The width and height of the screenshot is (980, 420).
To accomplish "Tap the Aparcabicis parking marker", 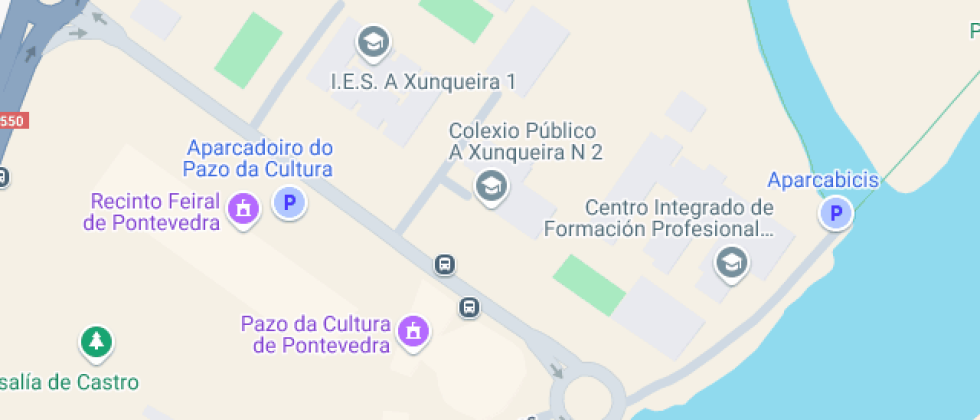I will 835,213.
